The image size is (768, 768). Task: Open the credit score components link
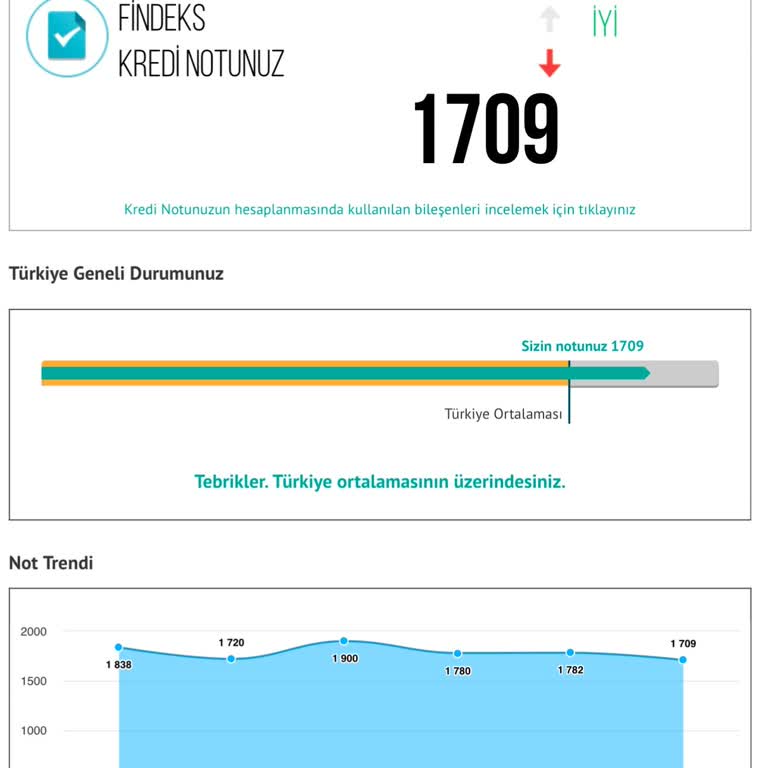coord(380,210)
